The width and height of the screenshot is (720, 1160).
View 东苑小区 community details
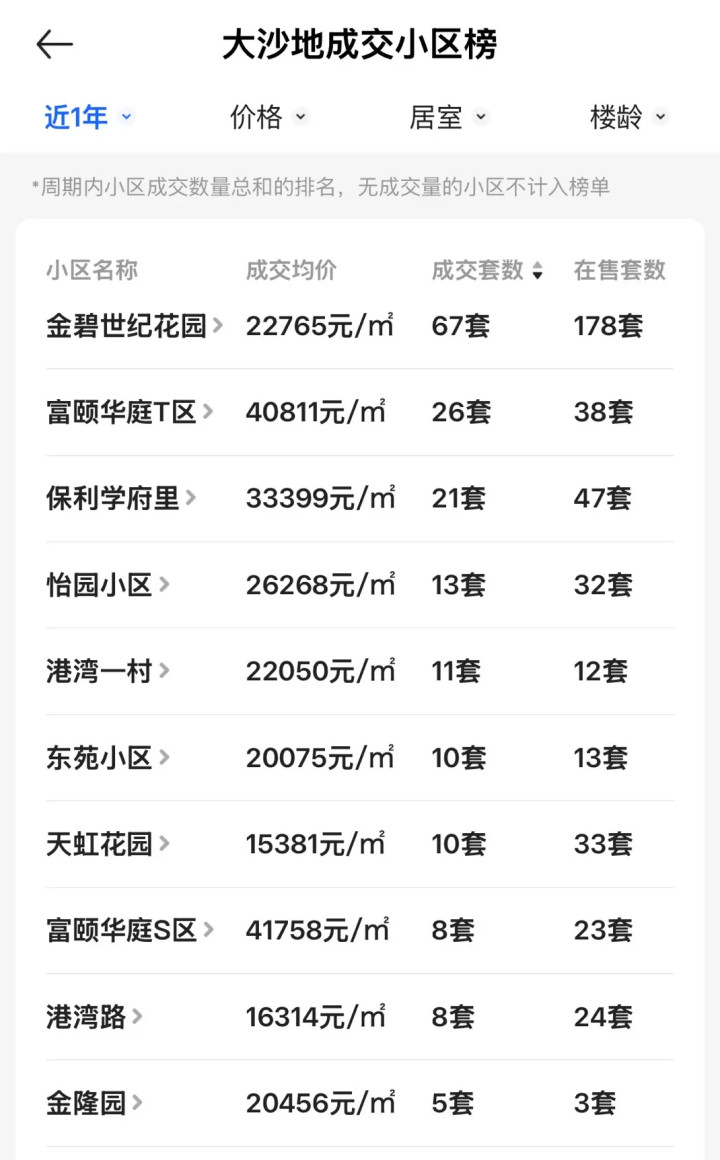point(108,758)
